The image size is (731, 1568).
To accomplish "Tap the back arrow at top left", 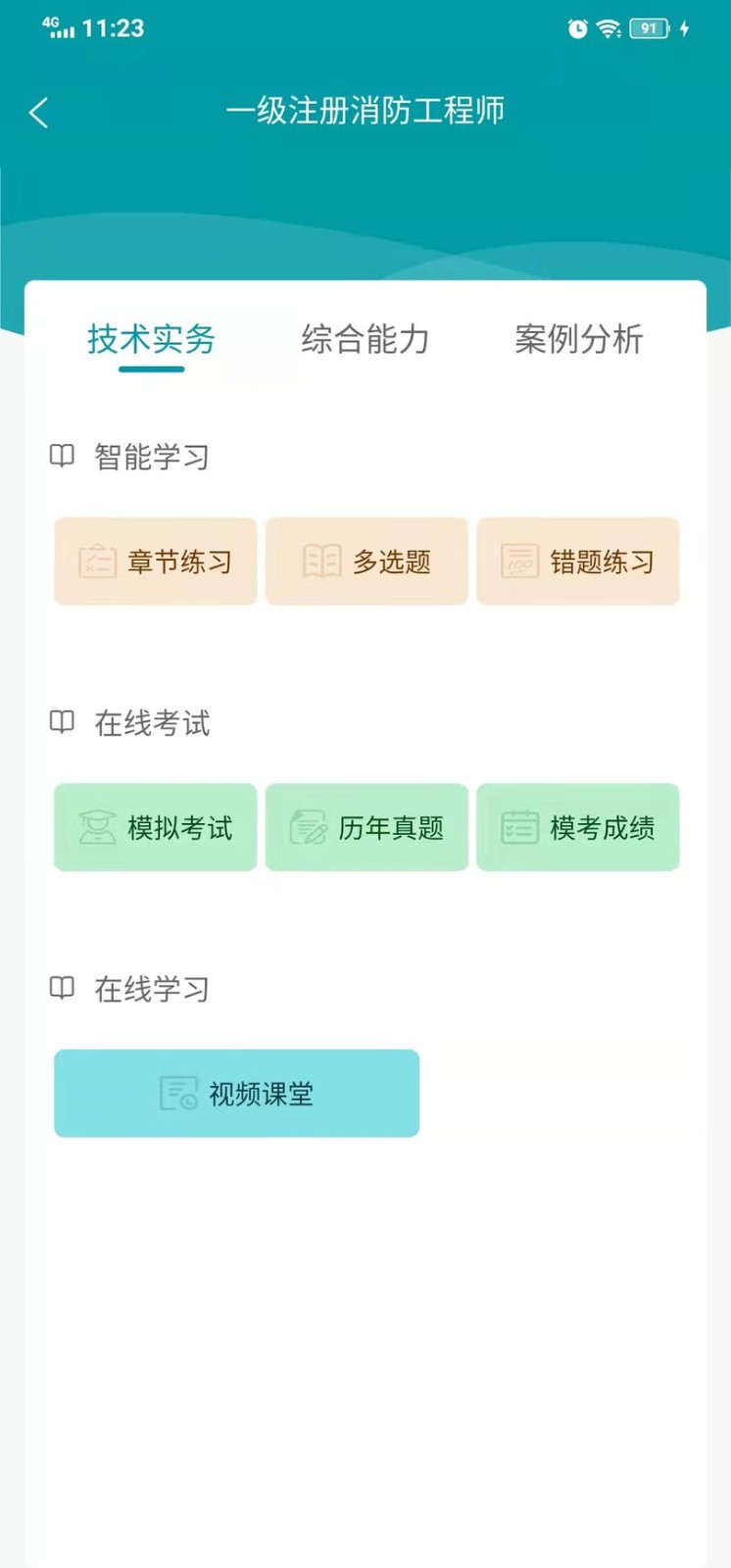I will click(x=39, y=112).
